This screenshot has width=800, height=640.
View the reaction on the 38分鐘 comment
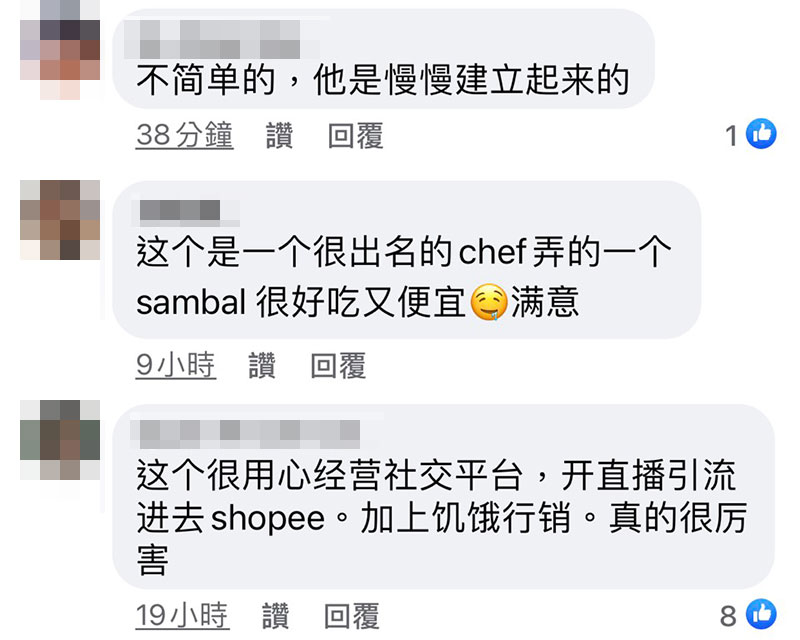[x=751, y=134]
